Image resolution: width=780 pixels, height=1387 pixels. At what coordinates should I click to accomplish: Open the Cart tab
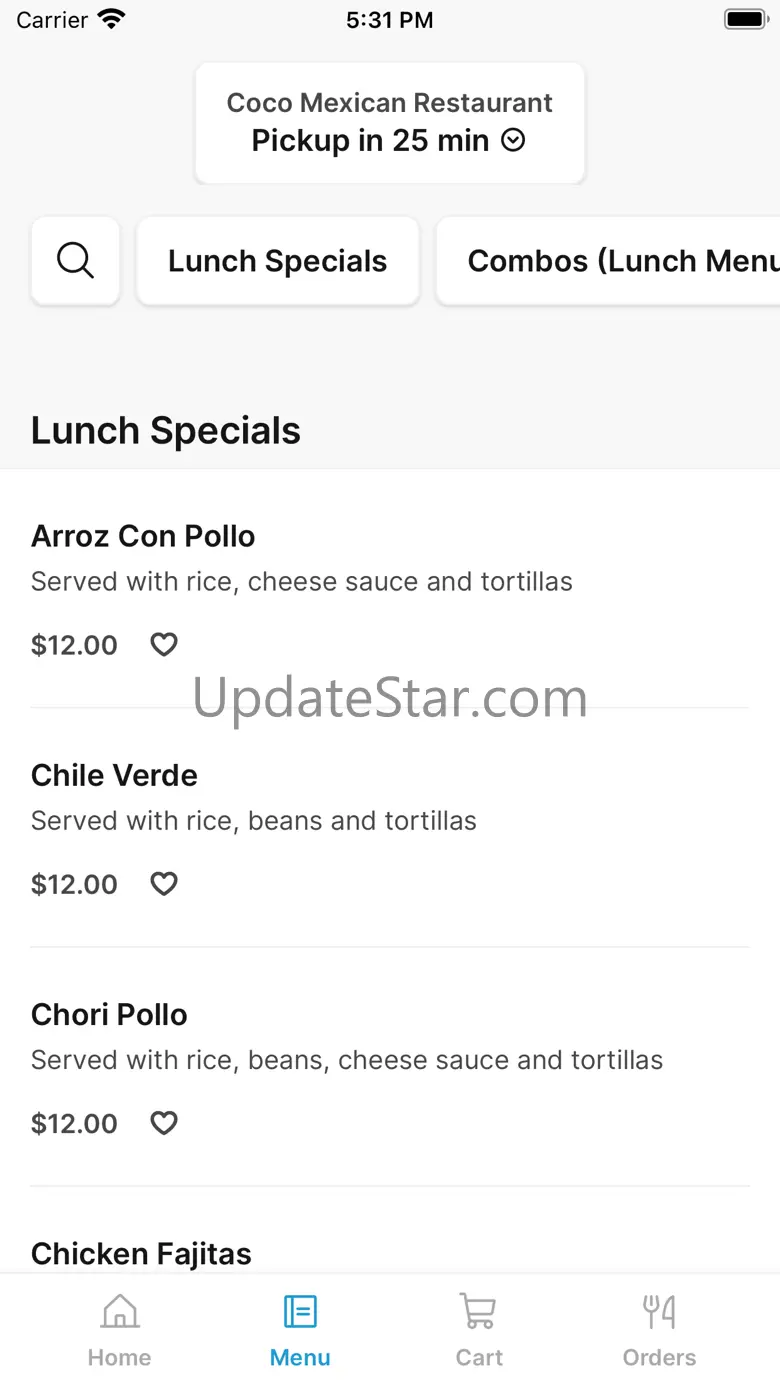tap(479, 1330)
